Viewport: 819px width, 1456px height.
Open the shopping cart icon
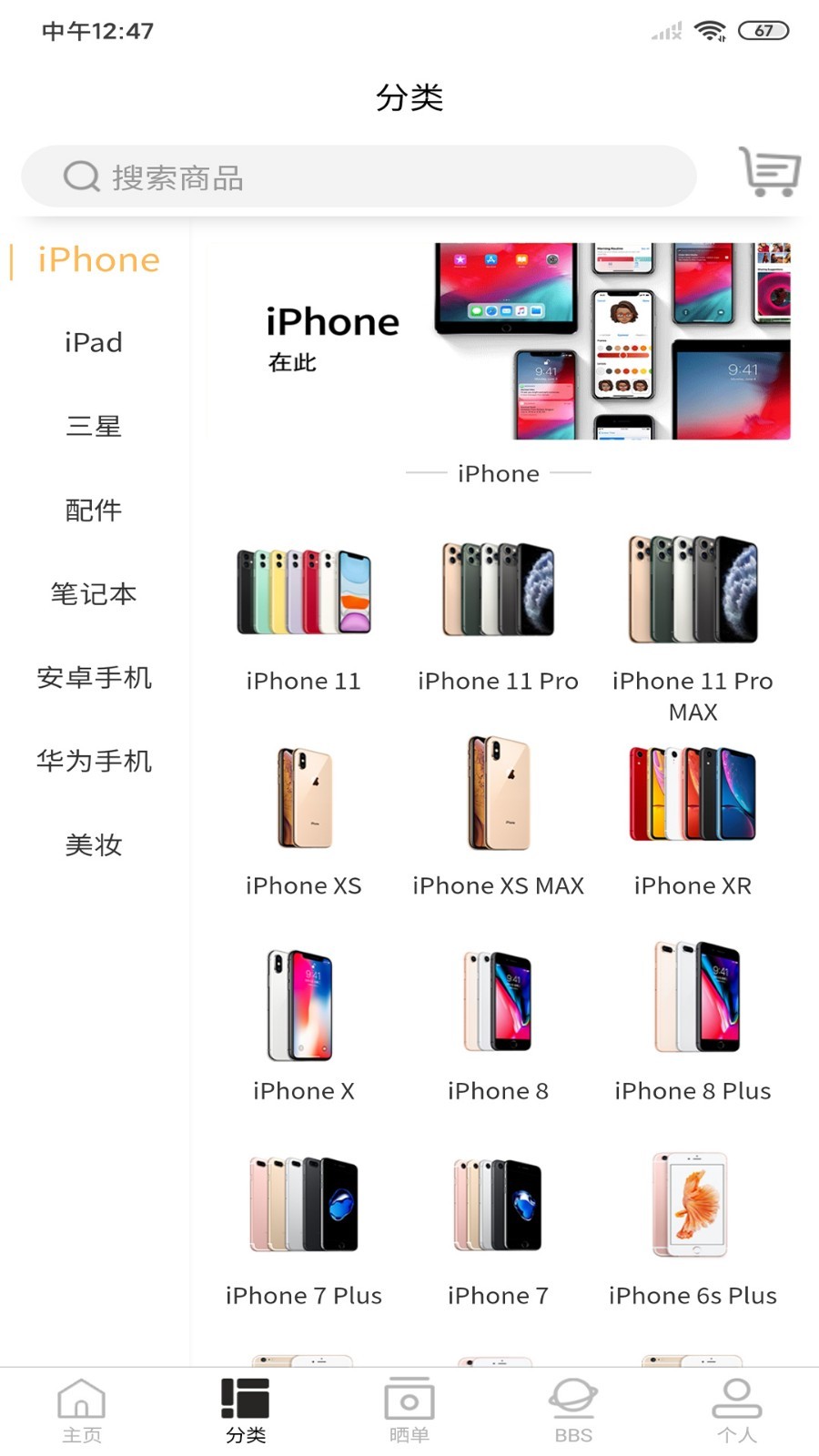click(769, 171)
